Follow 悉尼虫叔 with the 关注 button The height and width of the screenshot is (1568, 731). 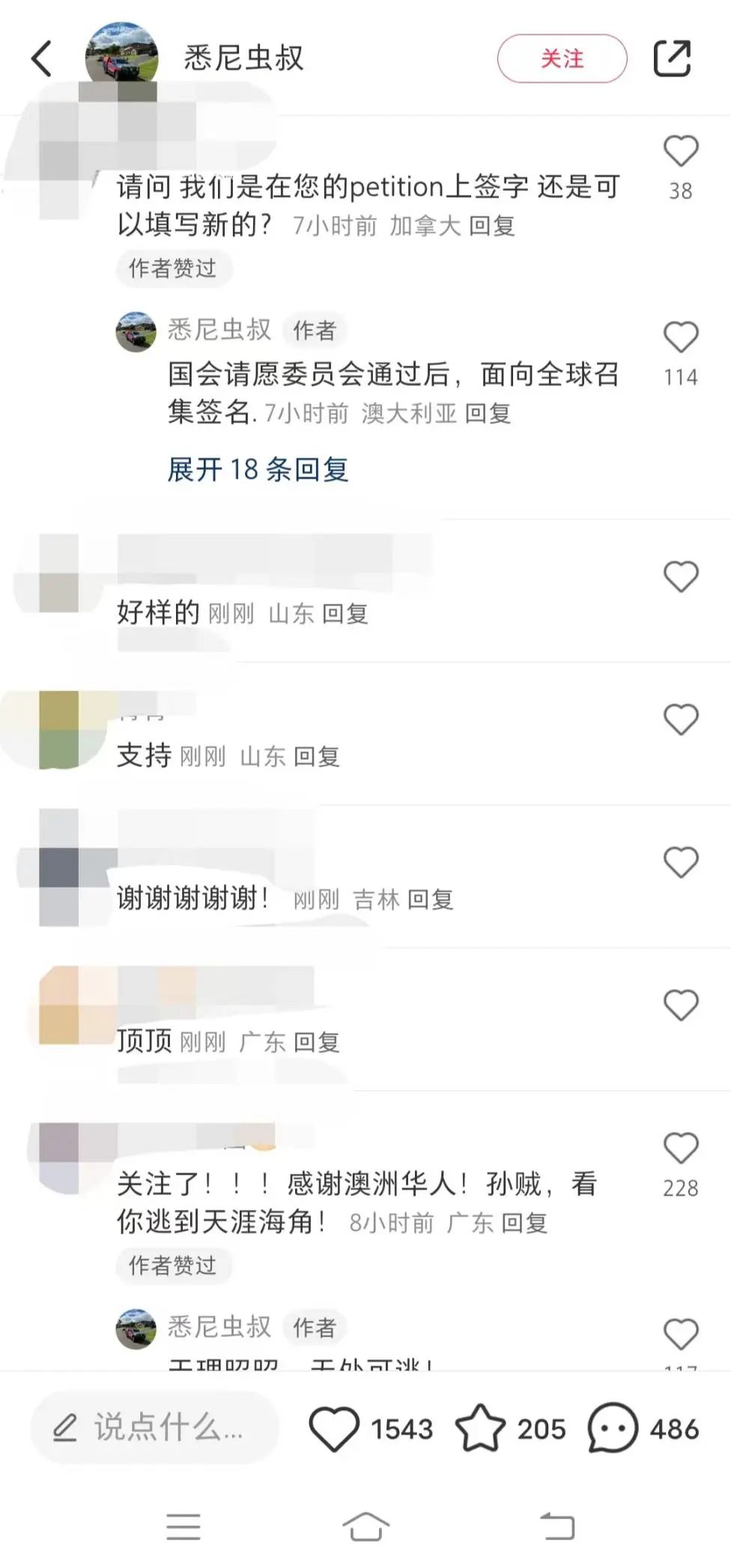click(562, 58)
